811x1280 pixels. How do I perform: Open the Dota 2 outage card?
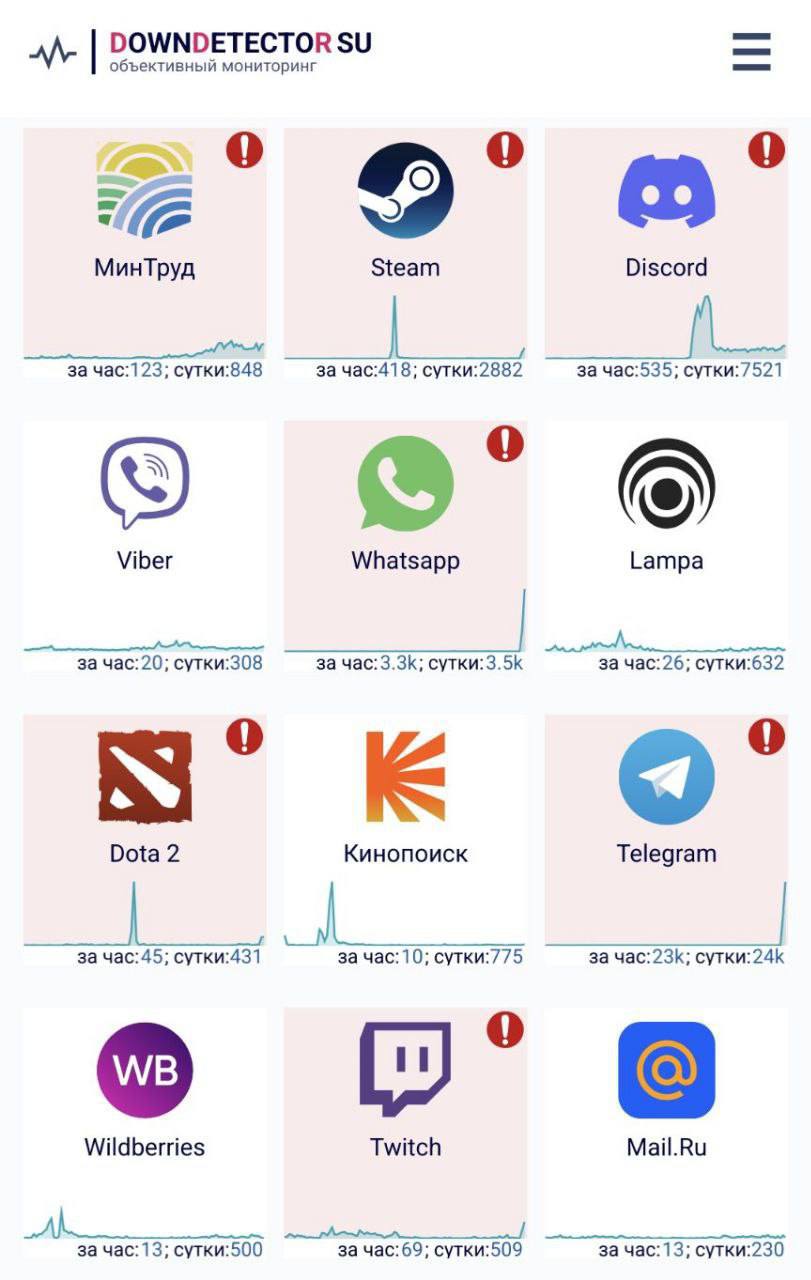tap(145, 836)
